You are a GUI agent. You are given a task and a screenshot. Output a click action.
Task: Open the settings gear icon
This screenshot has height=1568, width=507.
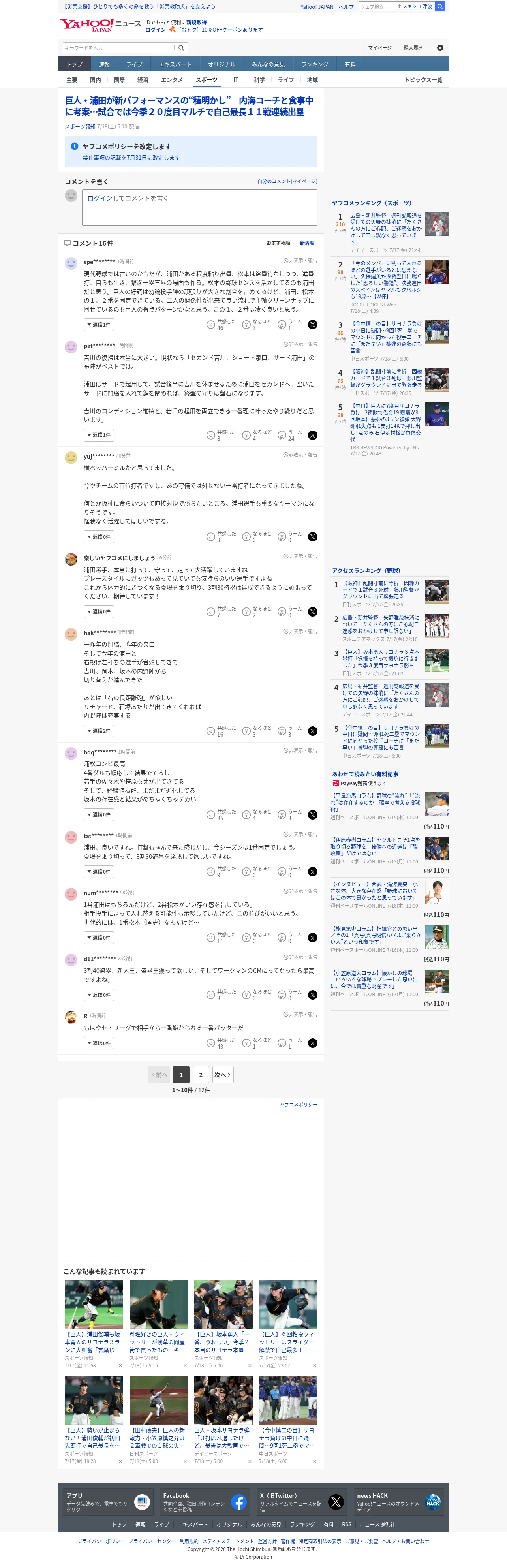440,47
